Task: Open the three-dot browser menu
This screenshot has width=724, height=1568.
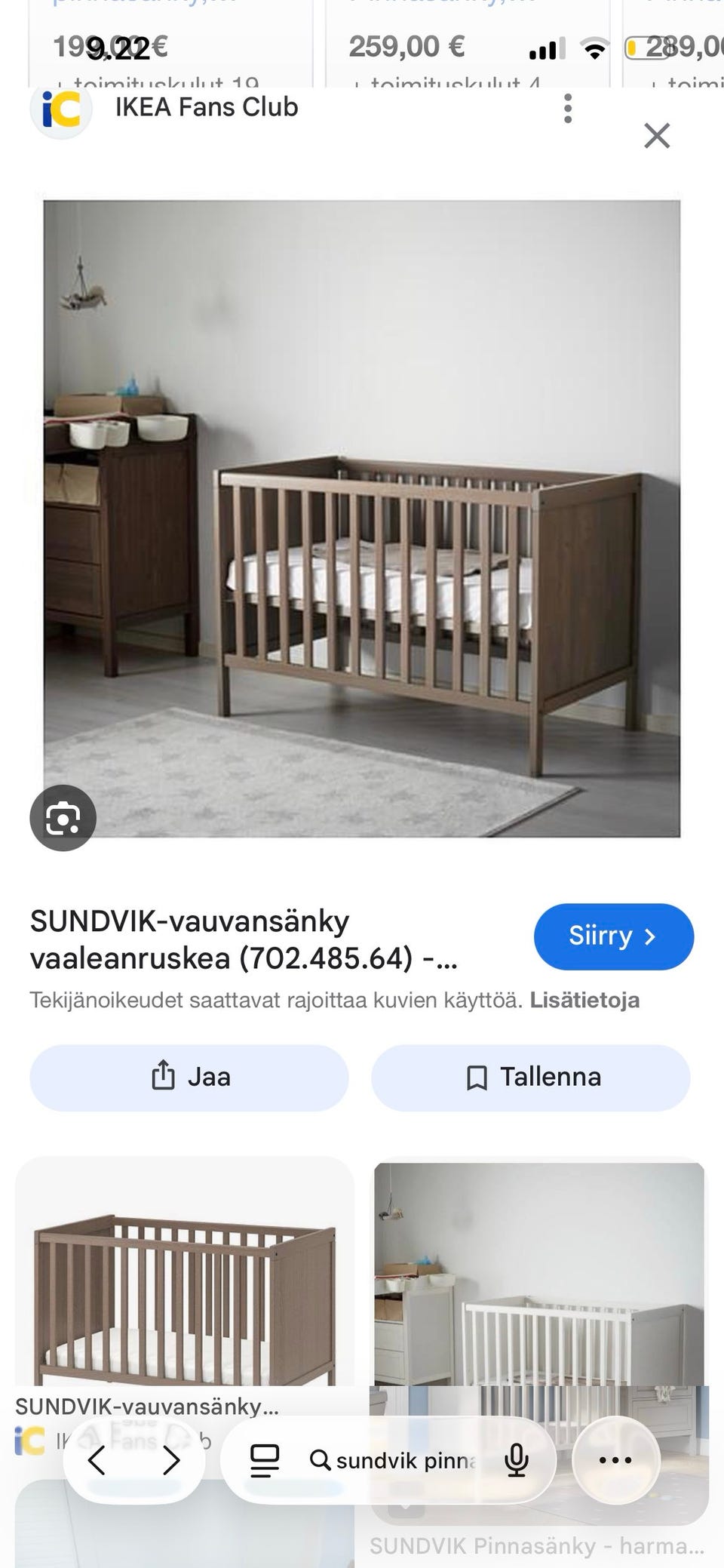Action: (615, 1459)
